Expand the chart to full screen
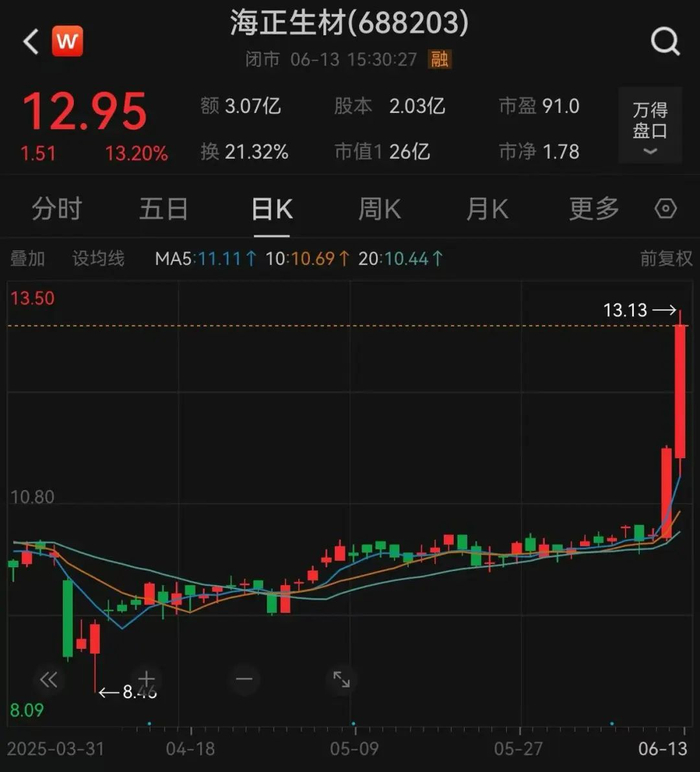This screenshot has height=772, width=700. 341,680
